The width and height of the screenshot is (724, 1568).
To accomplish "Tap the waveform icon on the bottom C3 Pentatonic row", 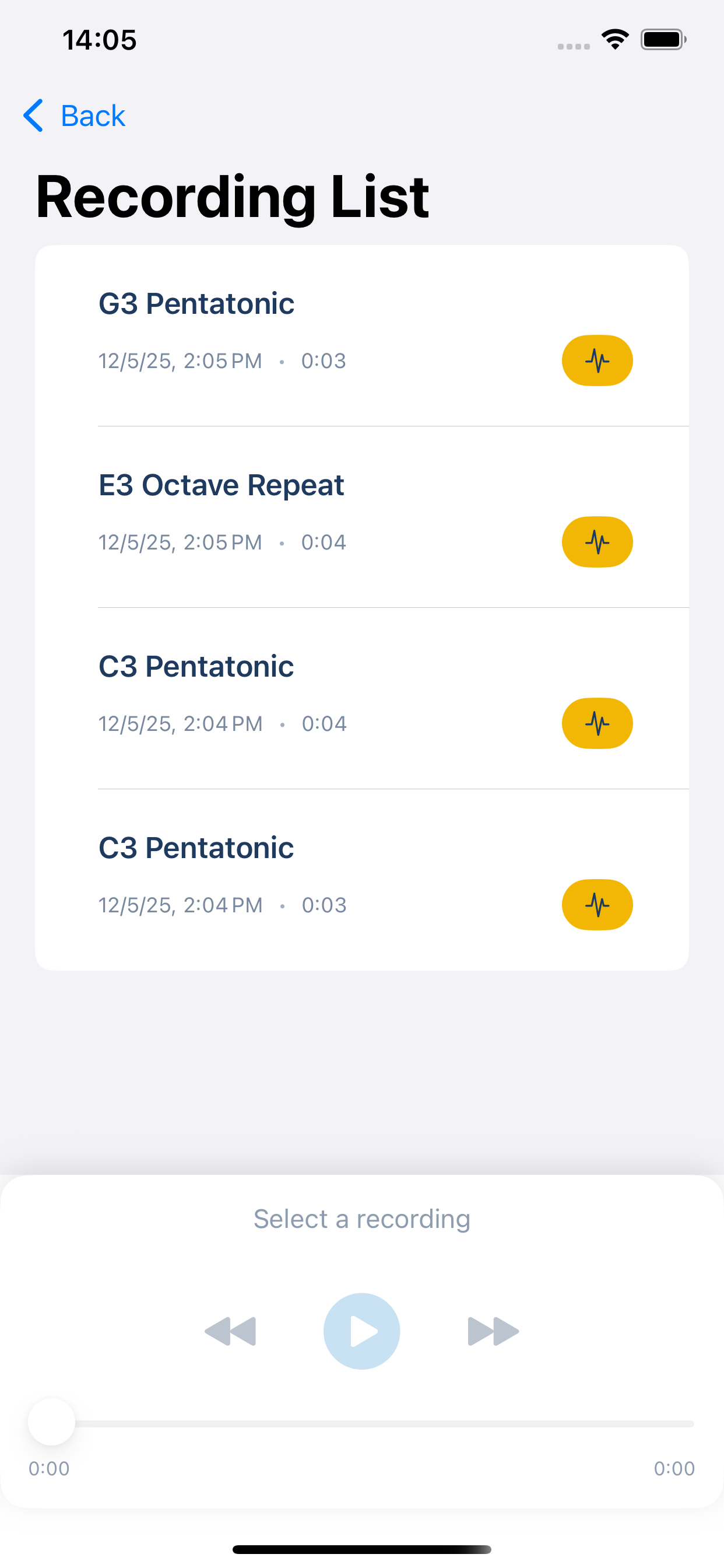I will (597, 905).
